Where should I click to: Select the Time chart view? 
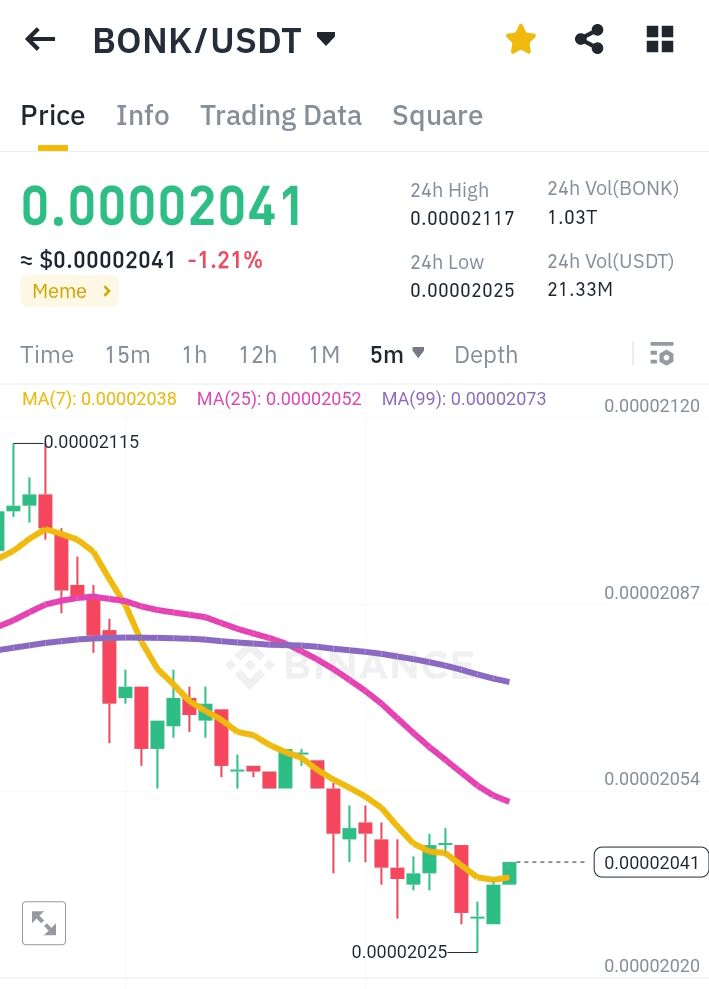(x=47, y=355)
